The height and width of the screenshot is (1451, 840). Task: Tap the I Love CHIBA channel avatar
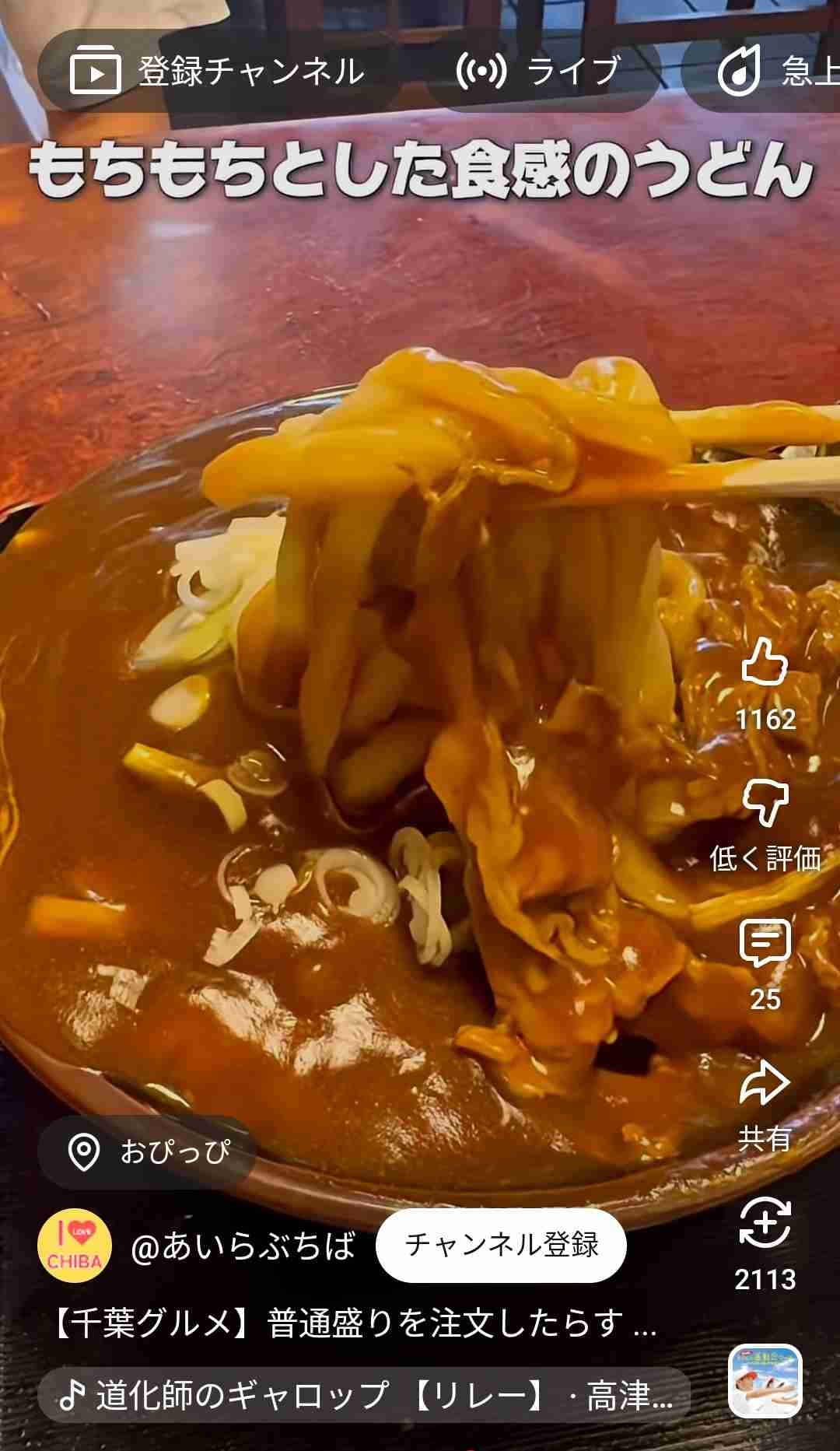pos(75,1246)
